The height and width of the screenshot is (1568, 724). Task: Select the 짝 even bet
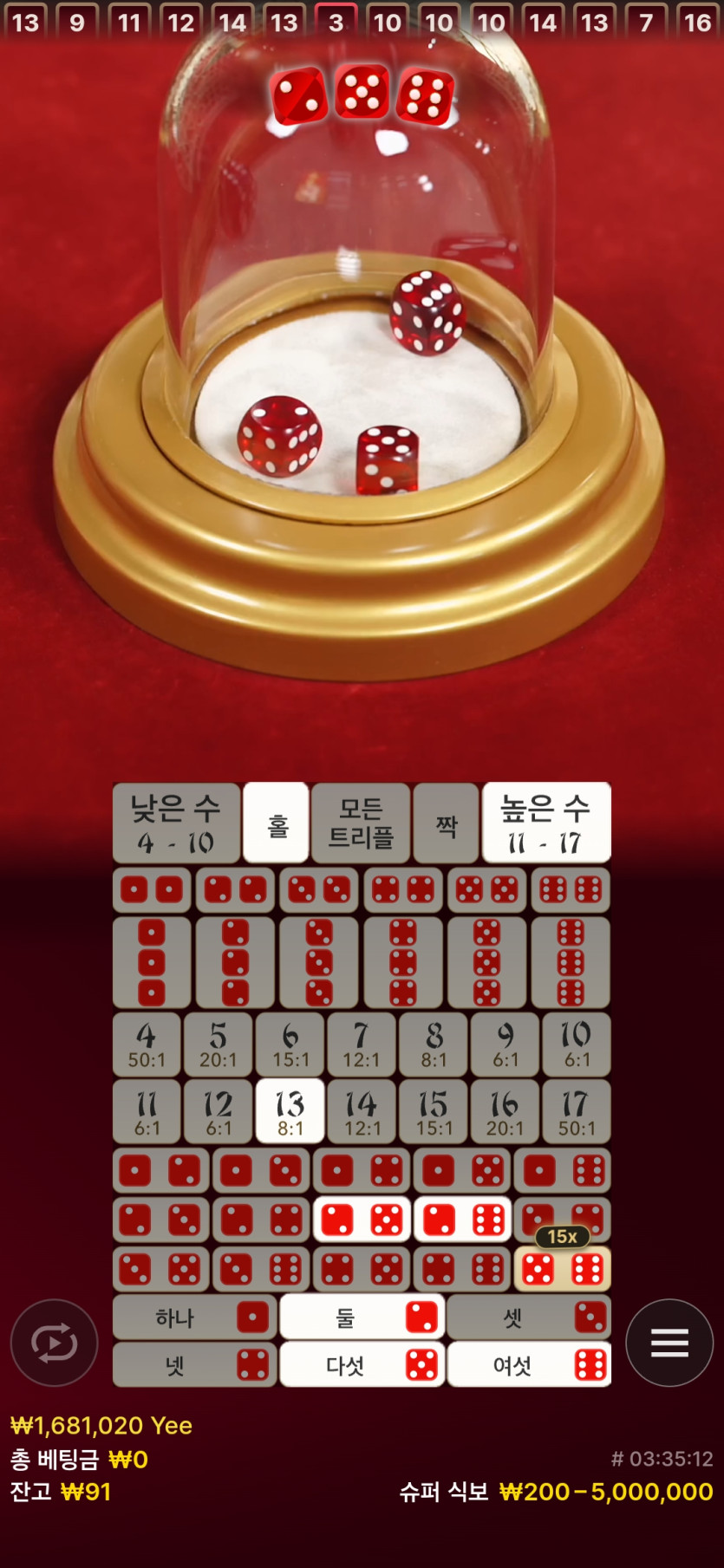coord(446,823)
